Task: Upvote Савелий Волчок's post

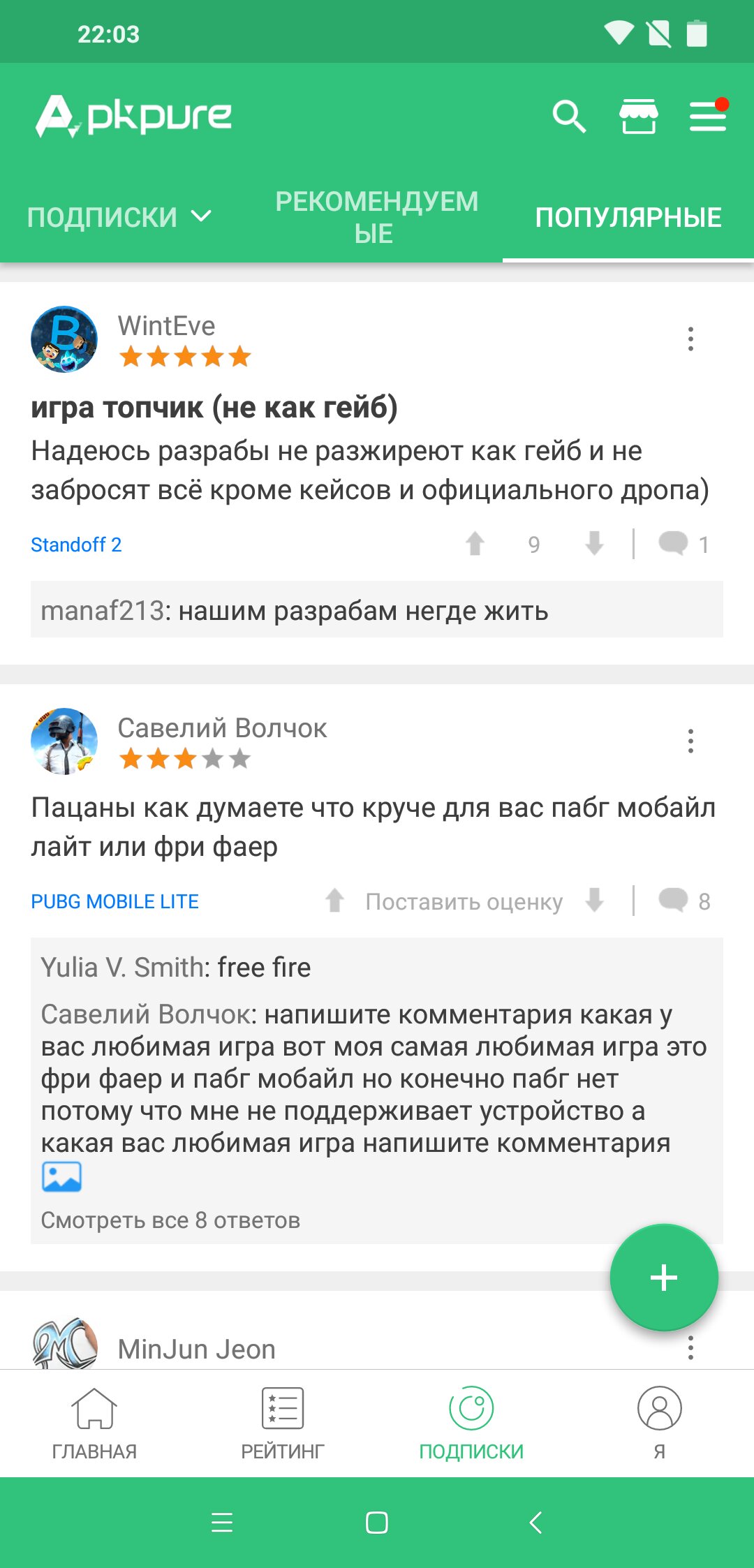Action: pos(335,901)
